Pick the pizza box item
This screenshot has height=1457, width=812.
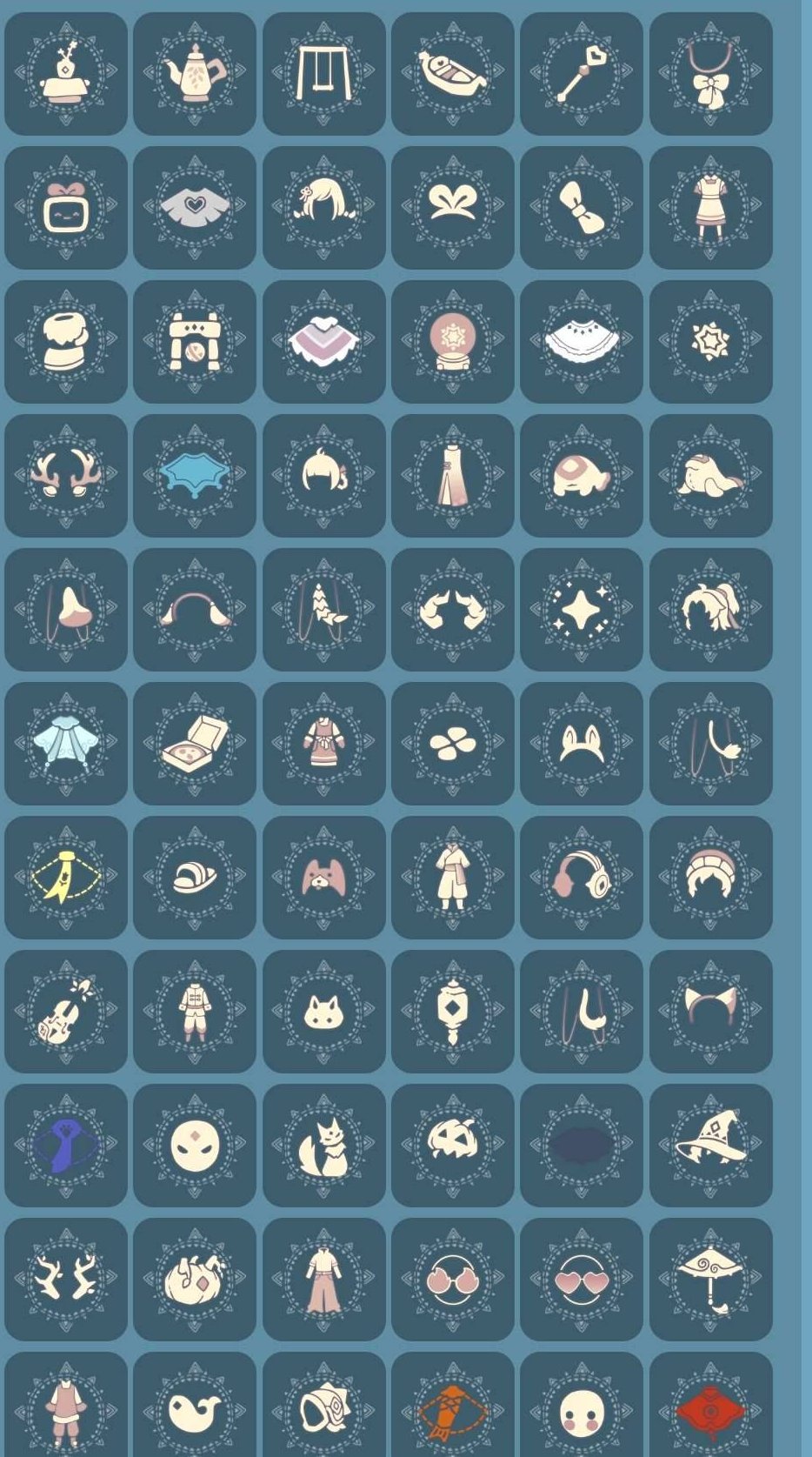(195, 744)
